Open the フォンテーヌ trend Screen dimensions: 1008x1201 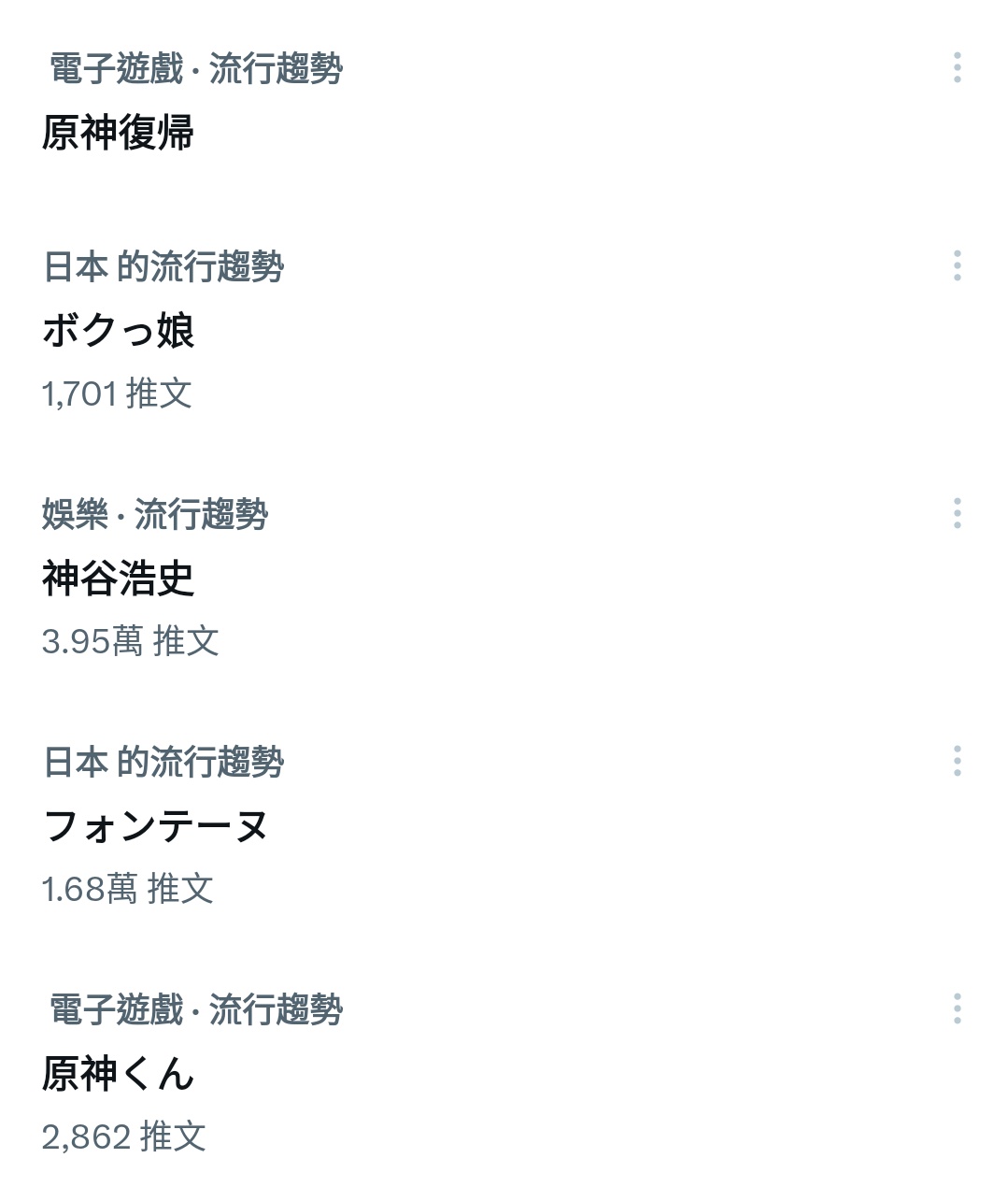[156, 826]
